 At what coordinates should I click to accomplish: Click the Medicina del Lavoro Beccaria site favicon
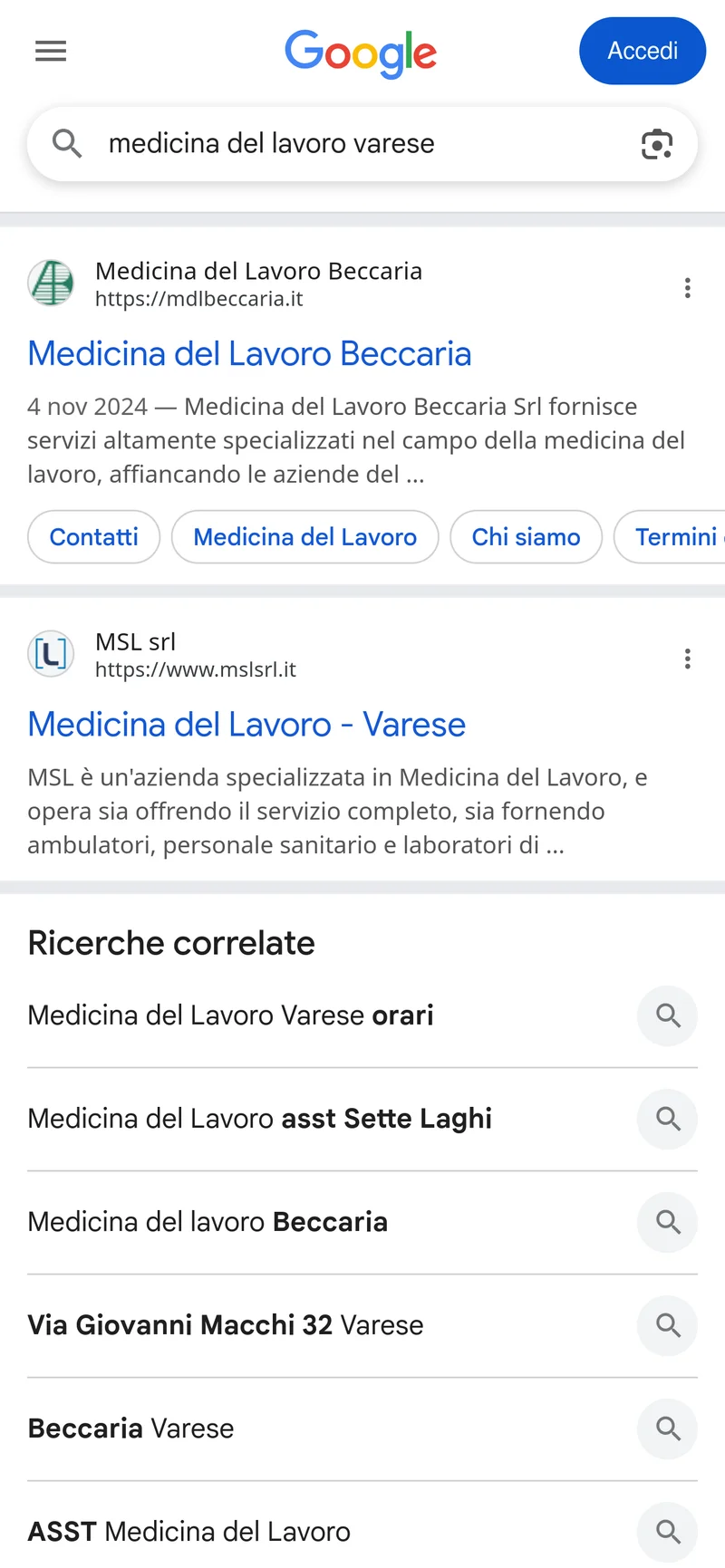pyautogui.click(x=51, y=284)
